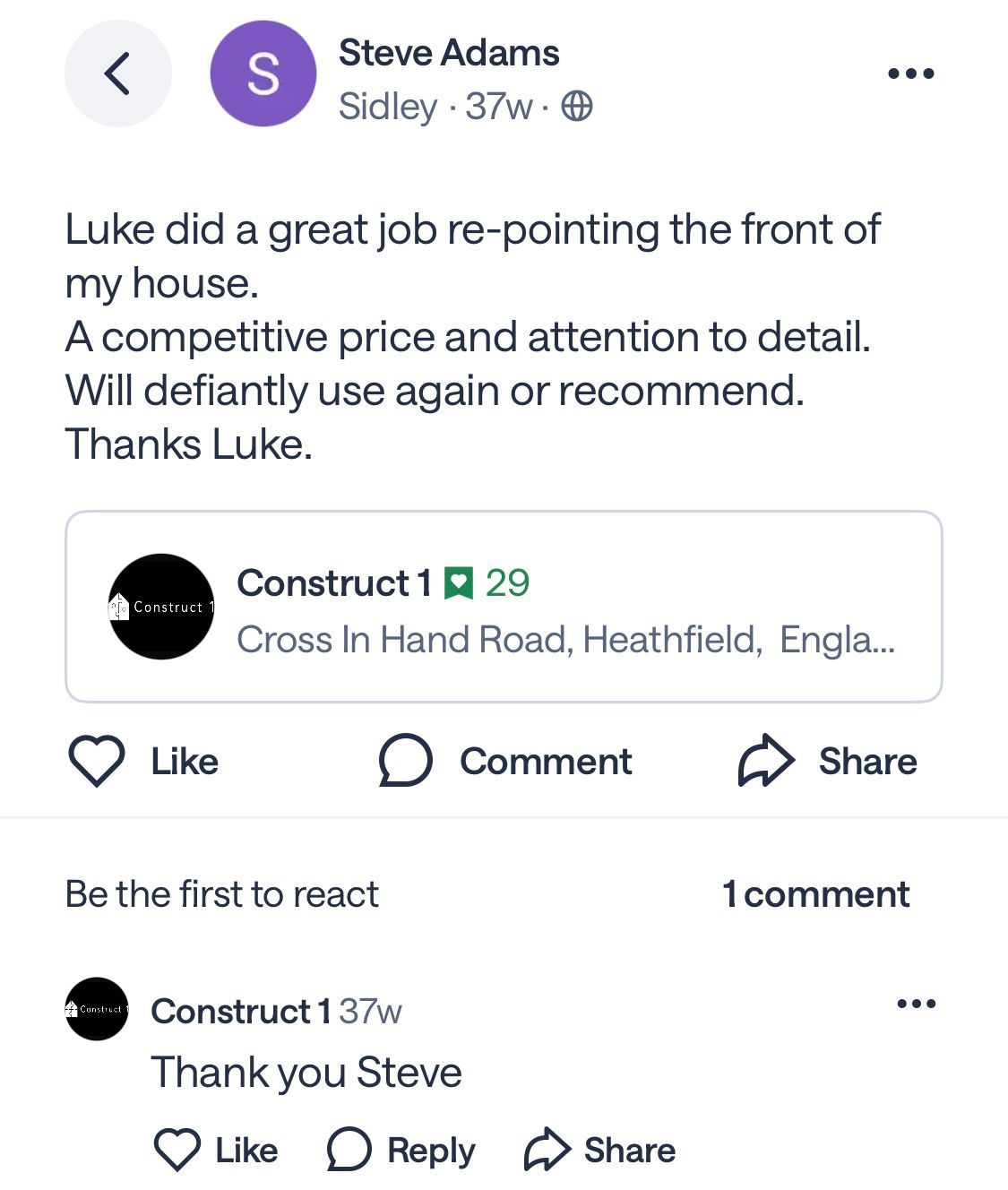Reply to Construct 1's comment

[x=401, y=1150]
